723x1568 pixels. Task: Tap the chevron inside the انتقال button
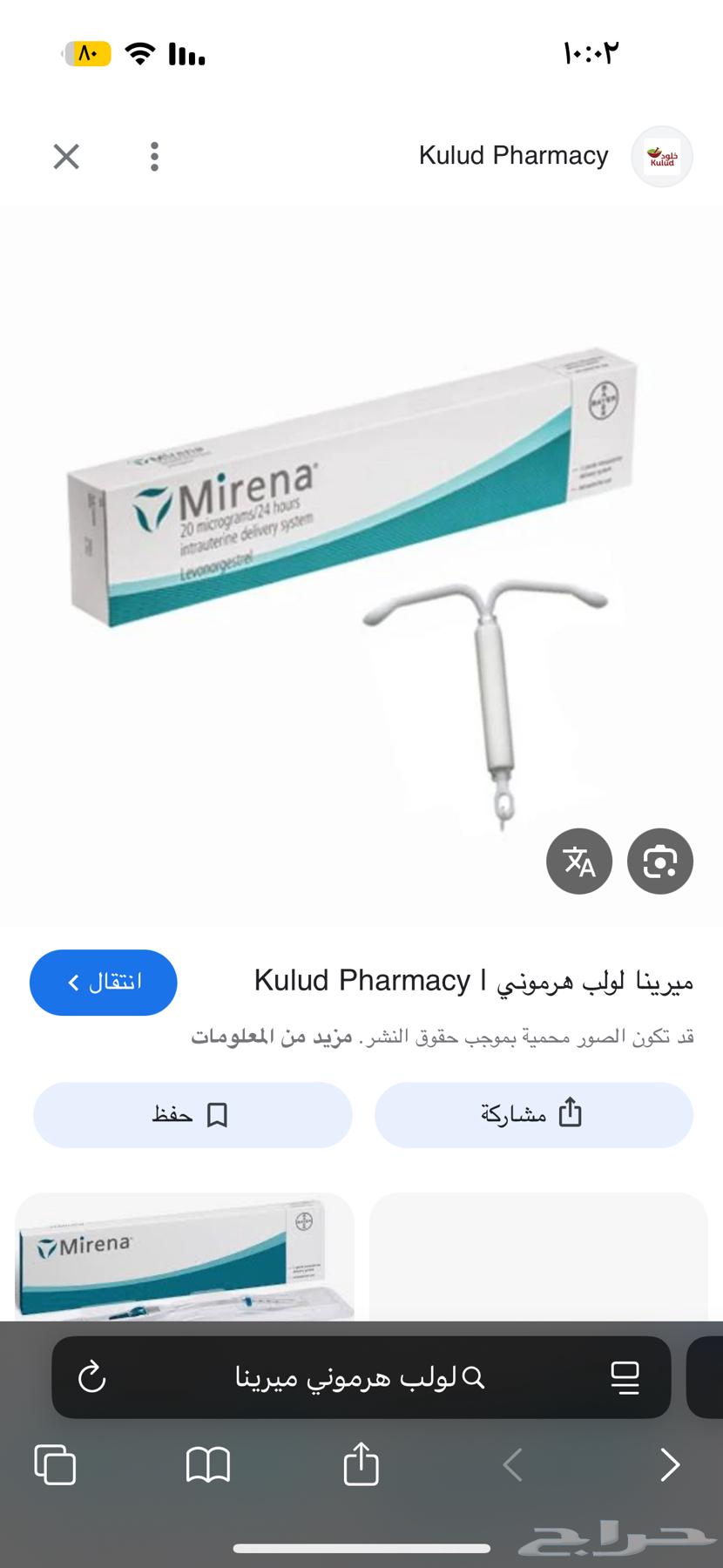click(x=75, y=983)
